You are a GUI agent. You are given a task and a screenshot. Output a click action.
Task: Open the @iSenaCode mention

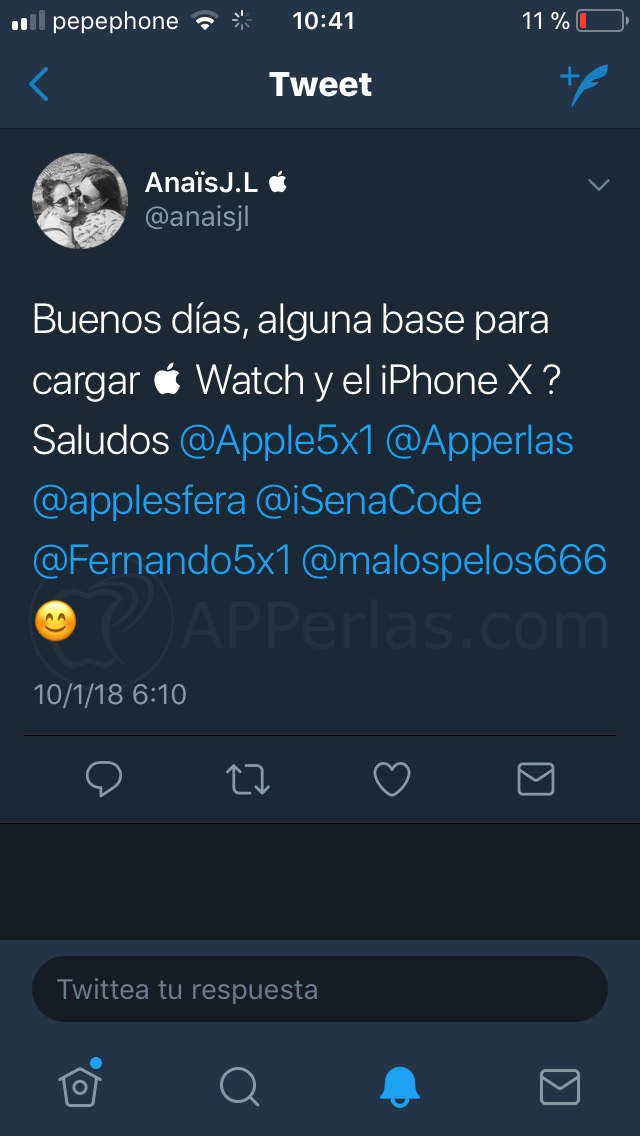(x=369, y=500)
